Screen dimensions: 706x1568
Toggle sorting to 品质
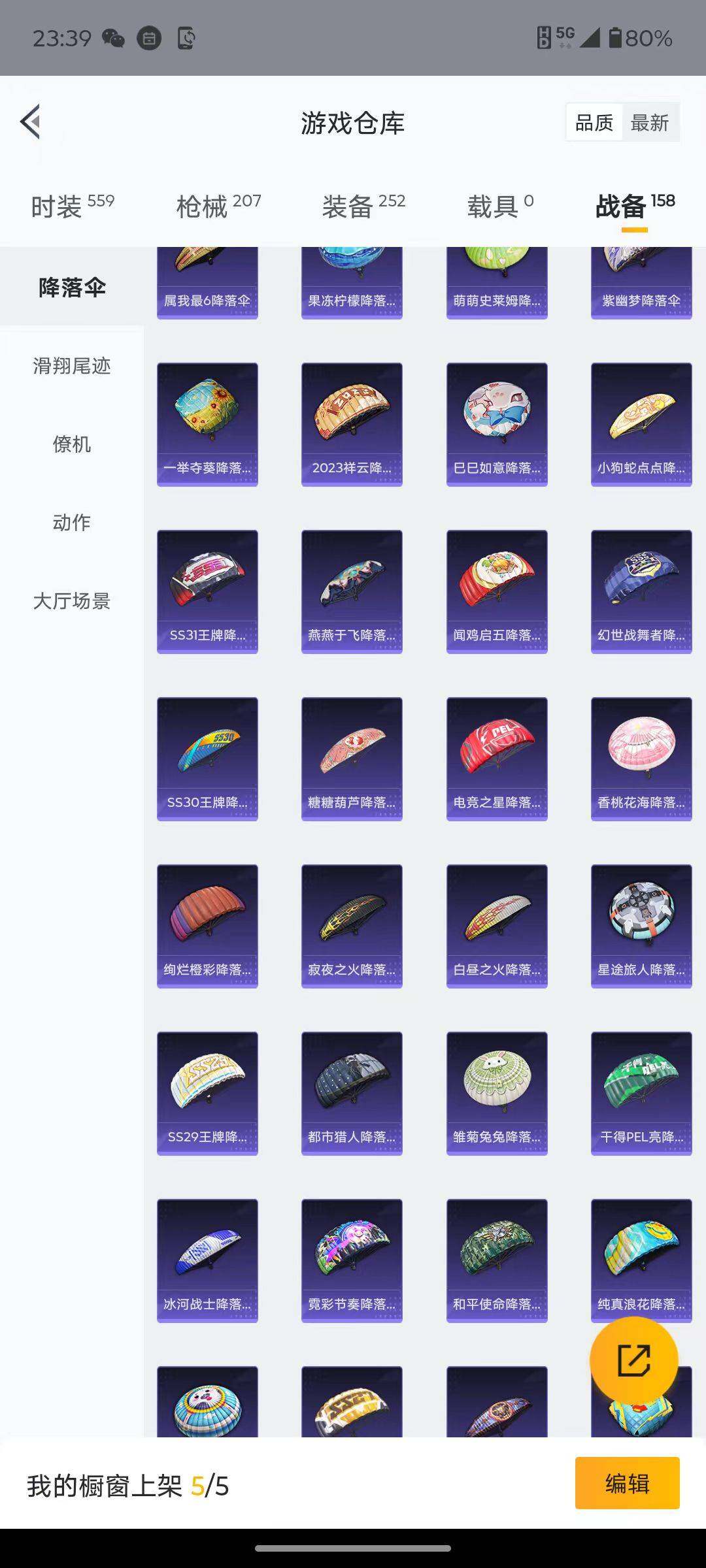pos(593,122)
